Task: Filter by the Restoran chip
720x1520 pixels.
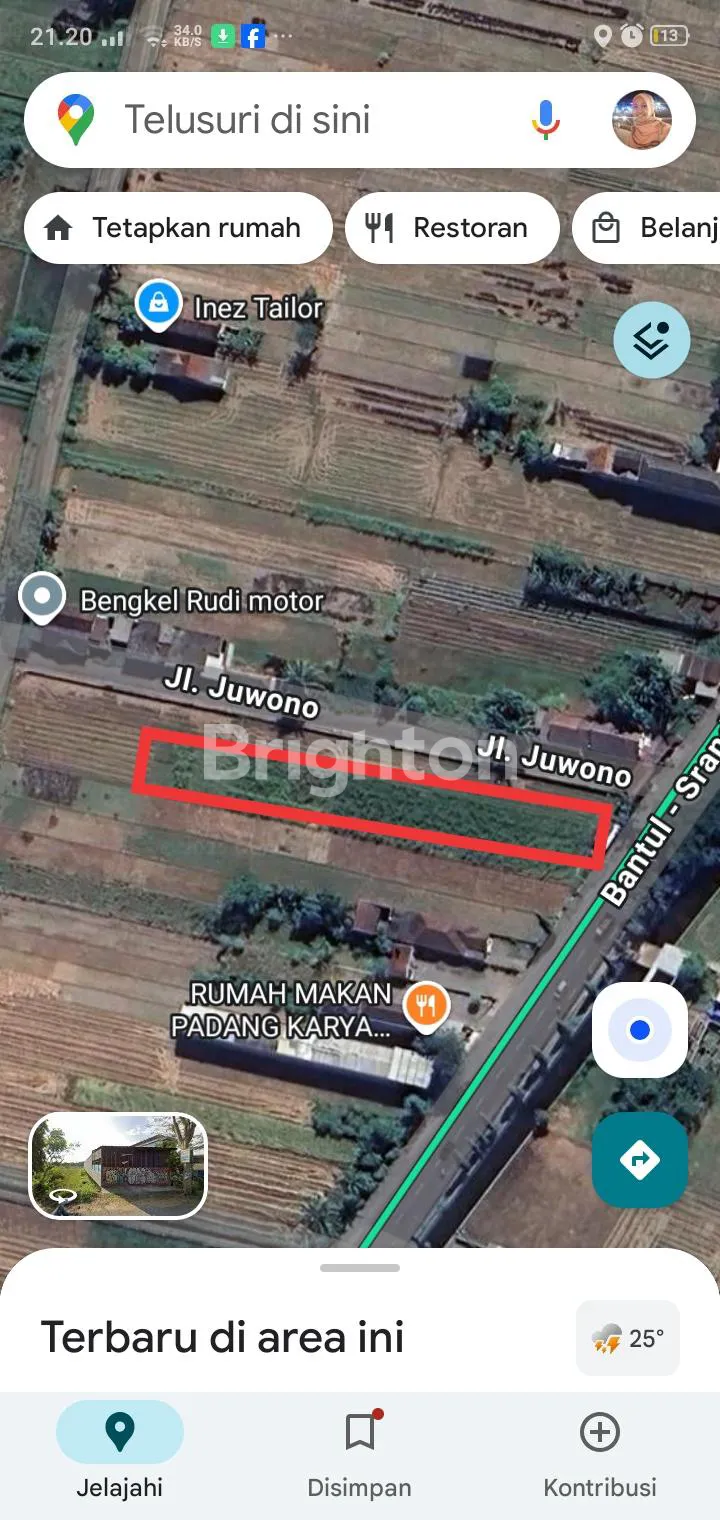Action: [x=452, y=228]
